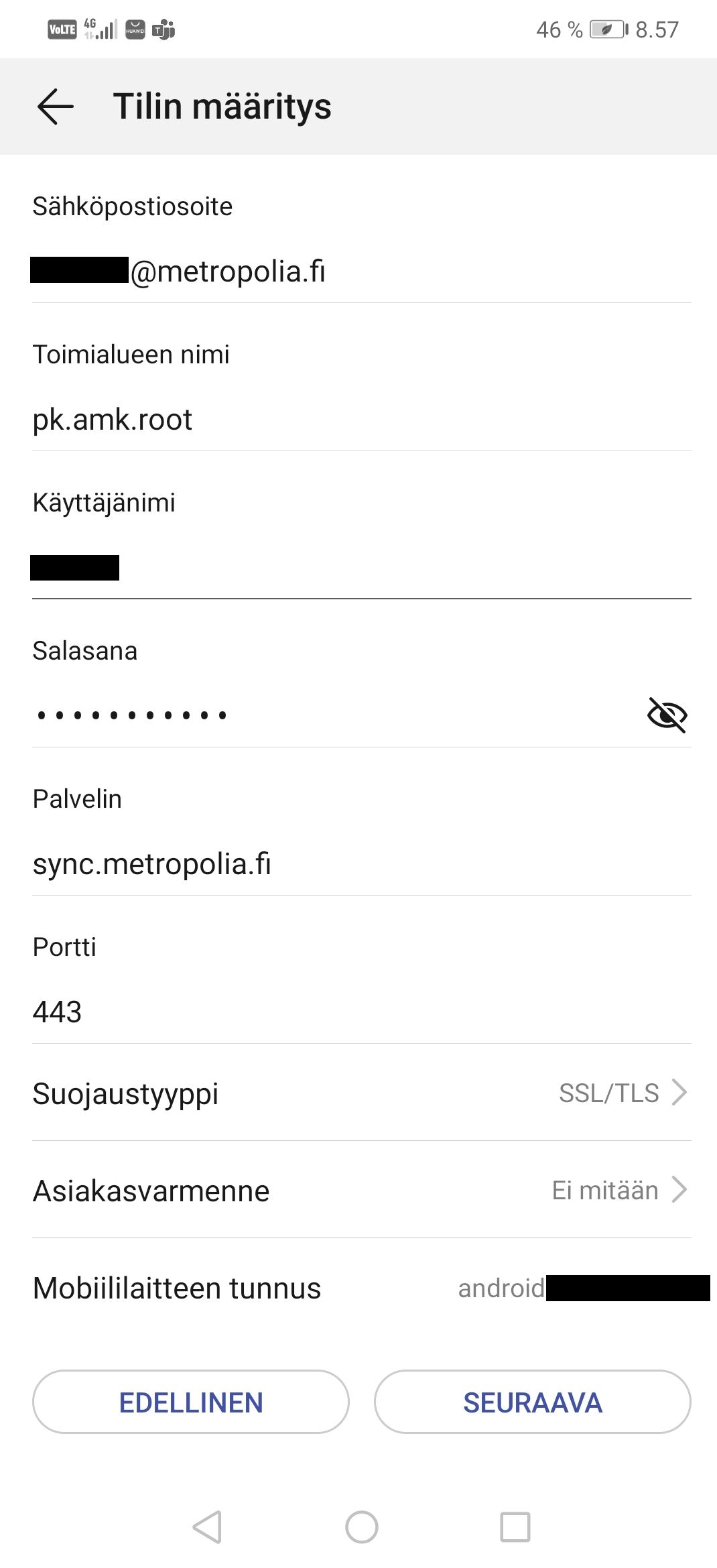The height and width of the screenshot is (1568, 717).
Task: Reveal the password with the eye icon
Action: click(667, 715)
